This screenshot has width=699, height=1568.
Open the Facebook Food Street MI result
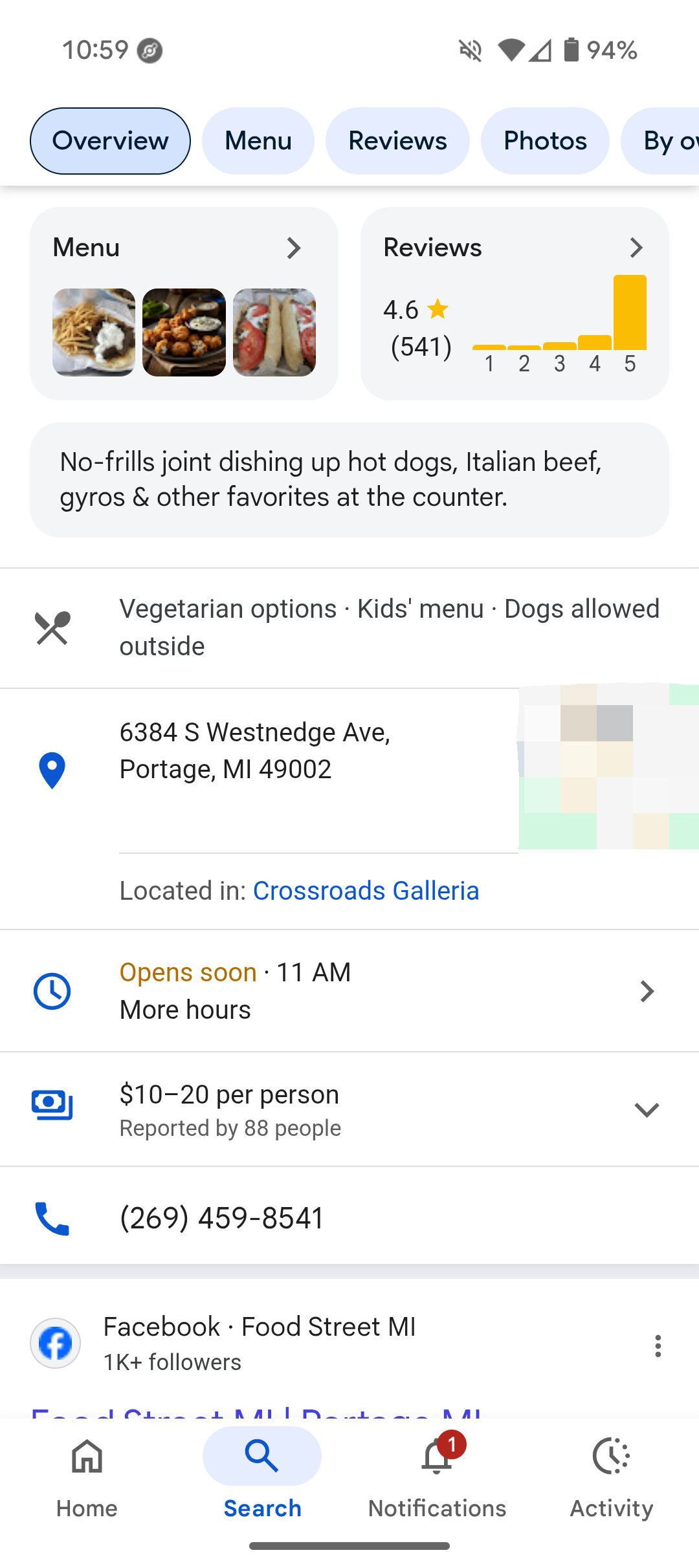[x=259, y=1342]
